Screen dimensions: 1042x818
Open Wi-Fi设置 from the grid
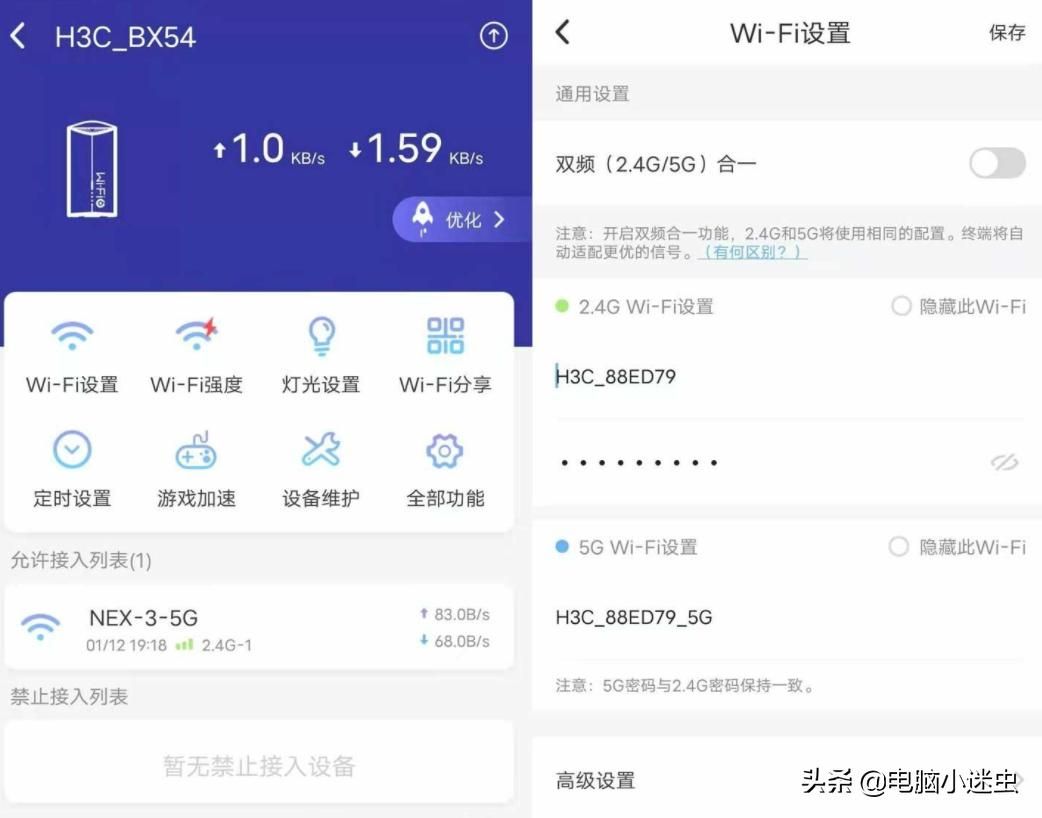tap(72, 354)
